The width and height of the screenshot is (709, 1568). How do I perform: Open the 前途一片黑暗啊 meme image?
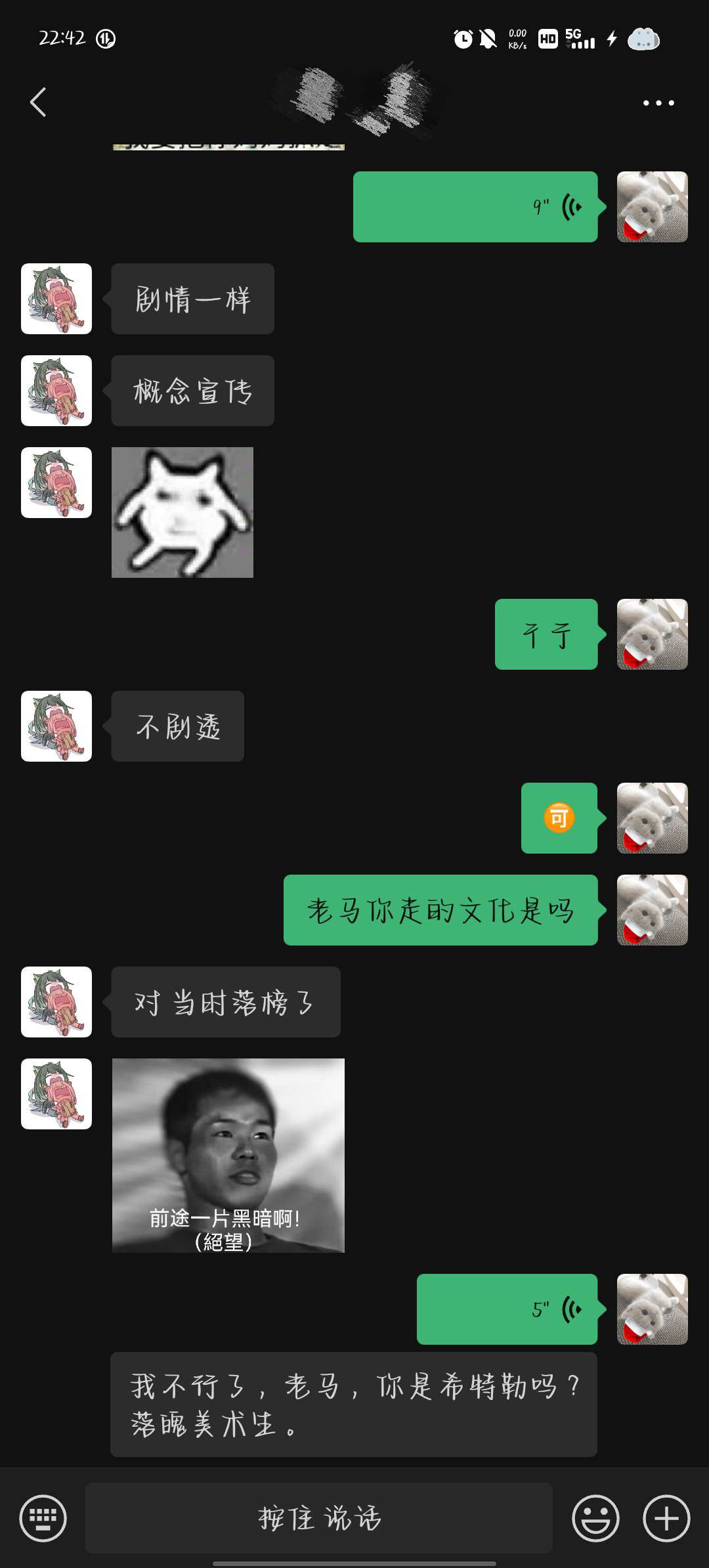[x=228, y=1155]
